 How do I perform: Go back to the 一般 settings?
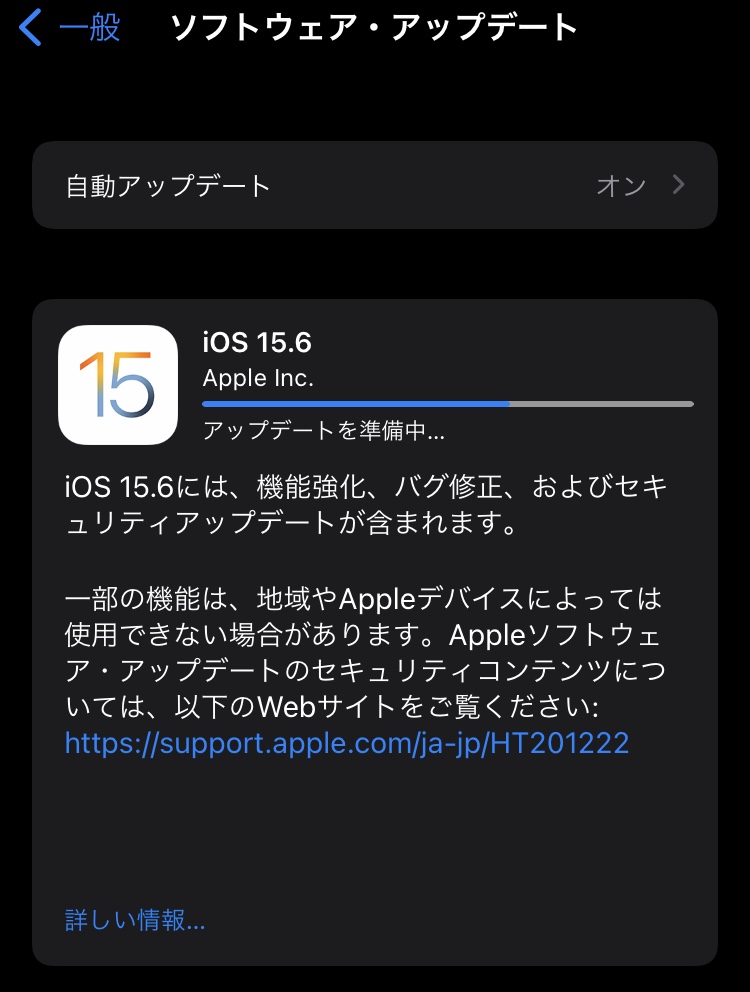coord(70,28)
